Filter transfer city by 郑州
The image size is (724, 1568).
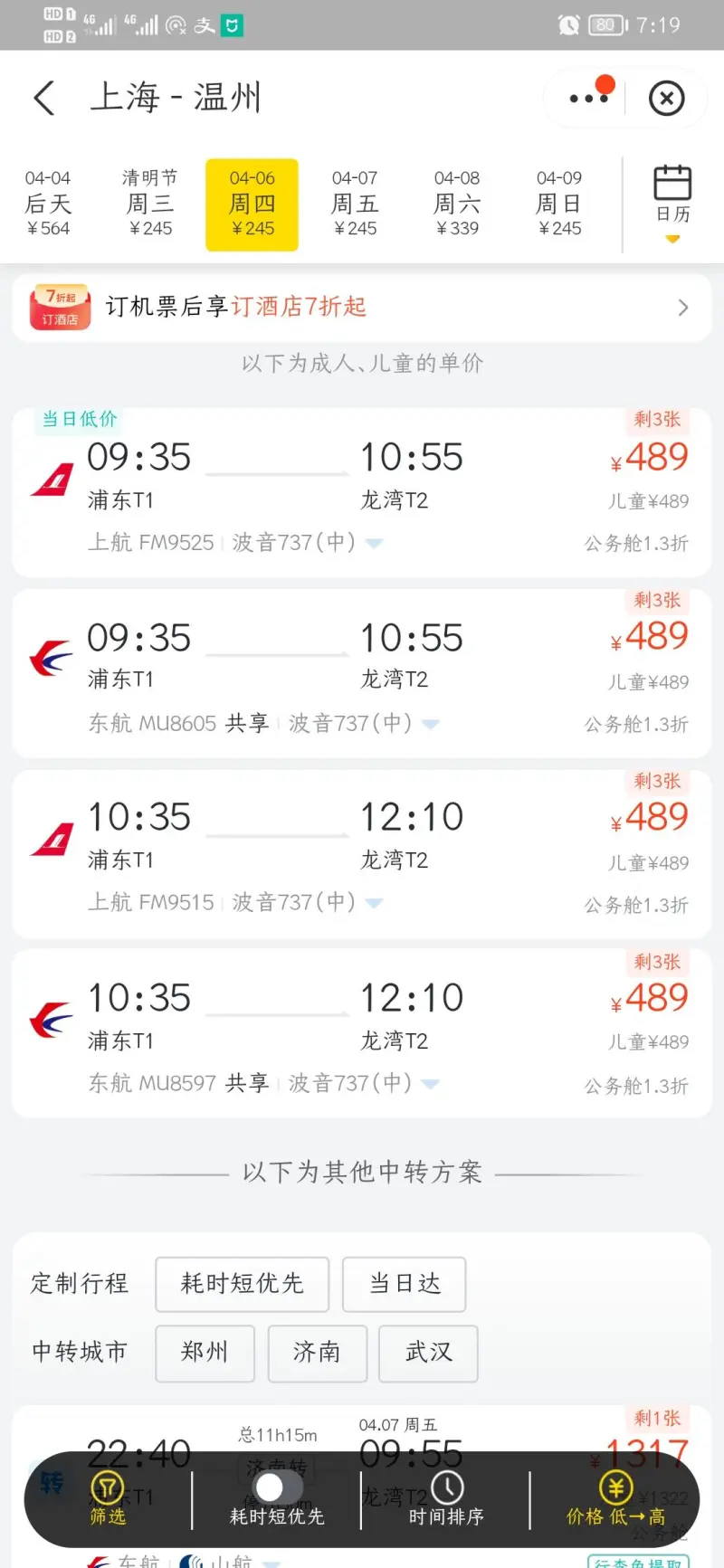point(205,1353)
